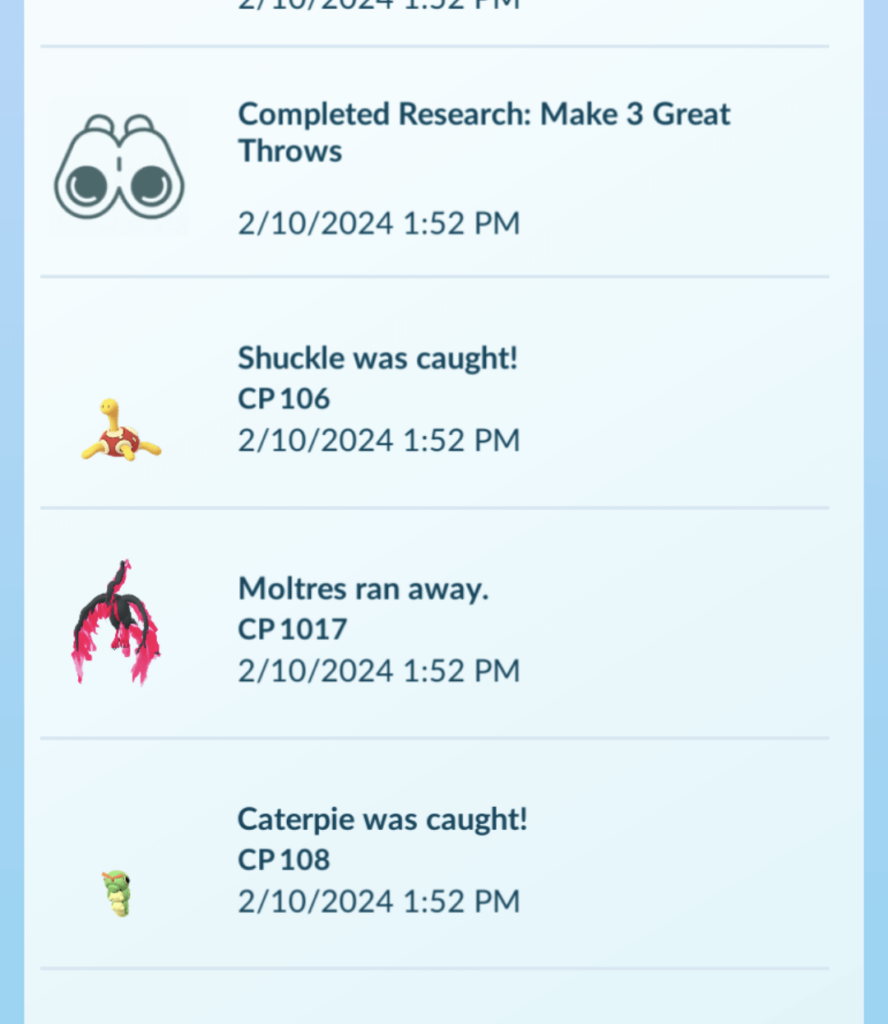Open 'Completed Research: Make 3 Great Throws'

[x=484, y=132]
